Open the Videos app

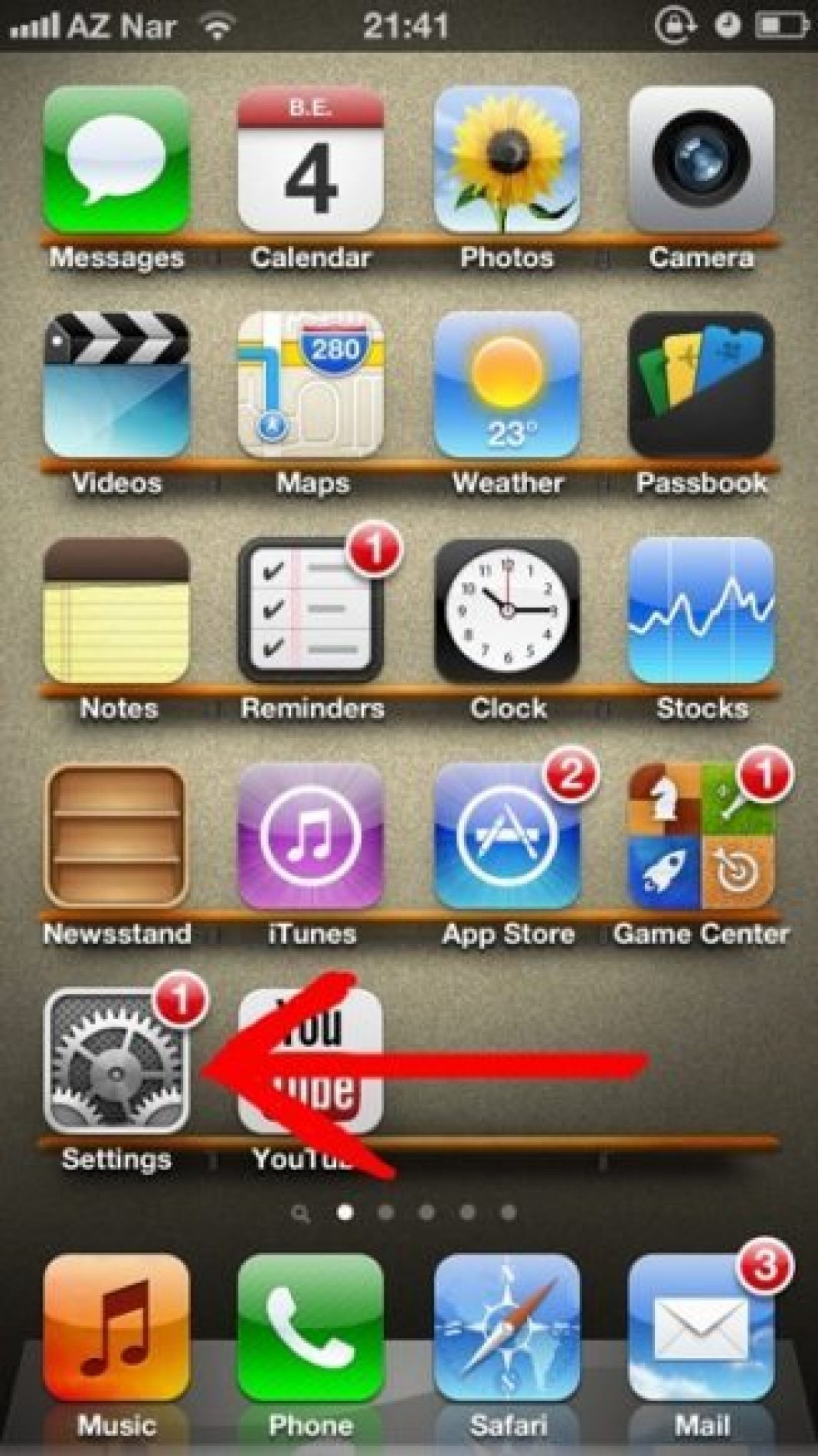pos(116,385)
